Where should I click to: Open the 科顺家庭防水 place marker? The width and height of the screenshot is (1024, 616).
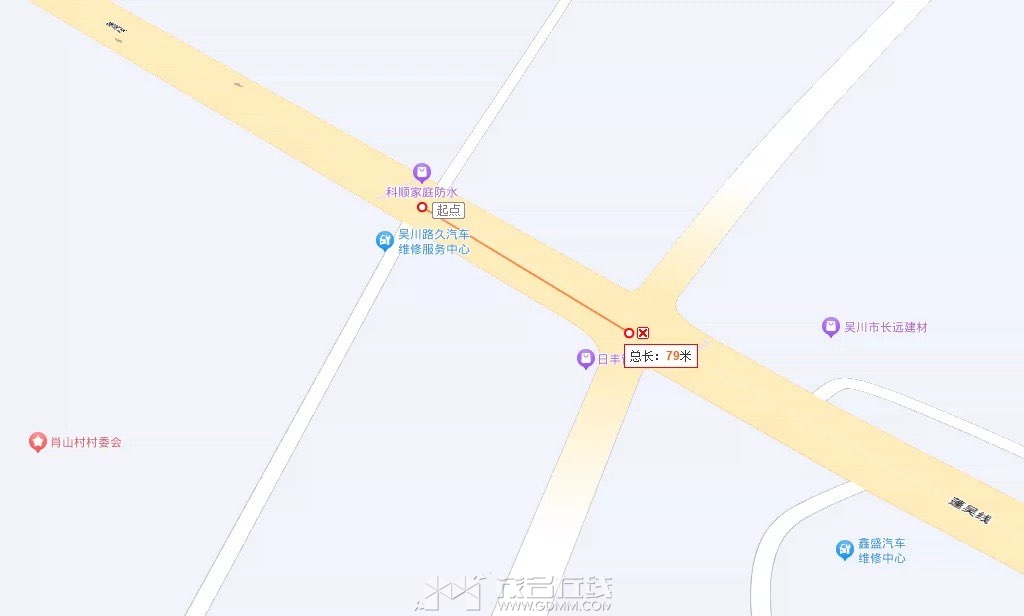pos(422,173)
